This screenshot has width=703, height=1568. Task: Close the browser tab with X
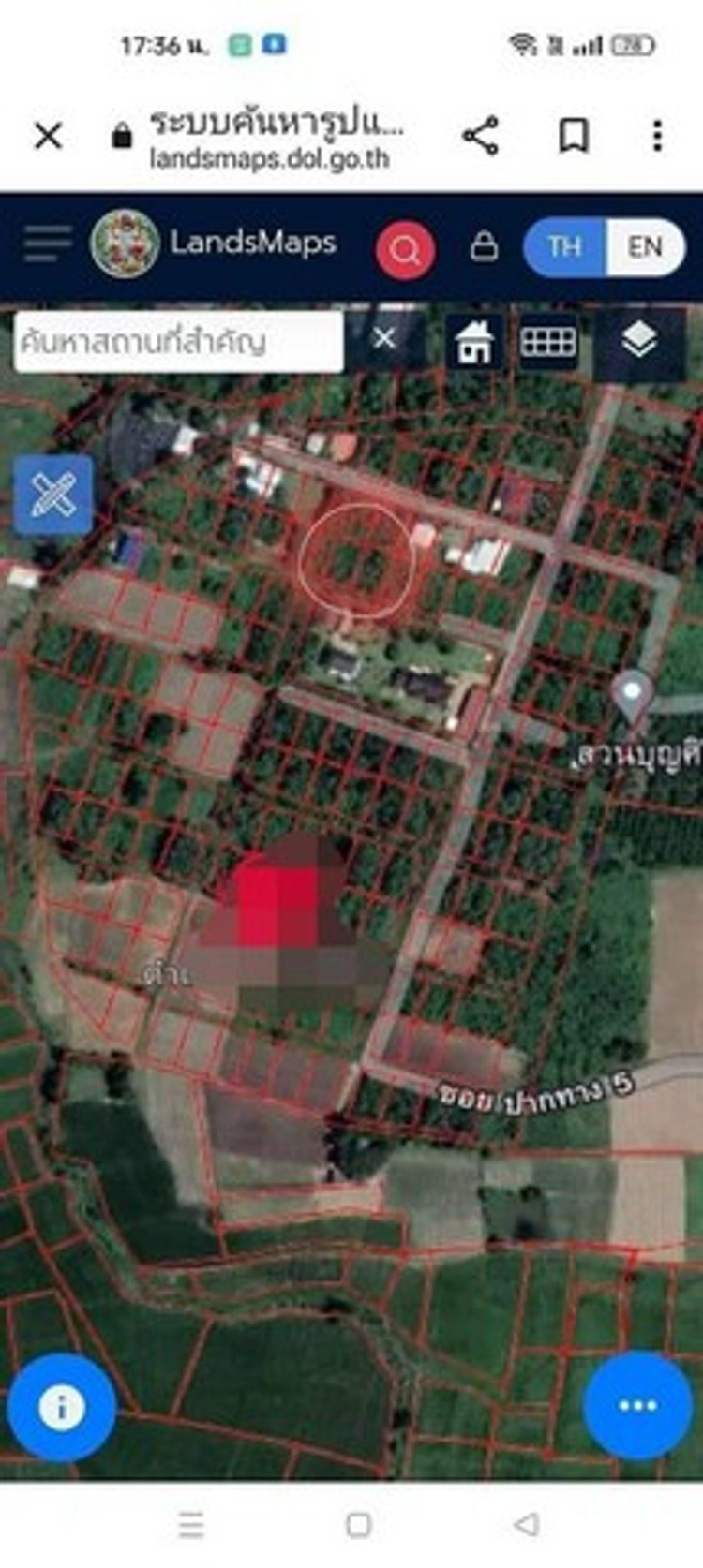point(48,137)
